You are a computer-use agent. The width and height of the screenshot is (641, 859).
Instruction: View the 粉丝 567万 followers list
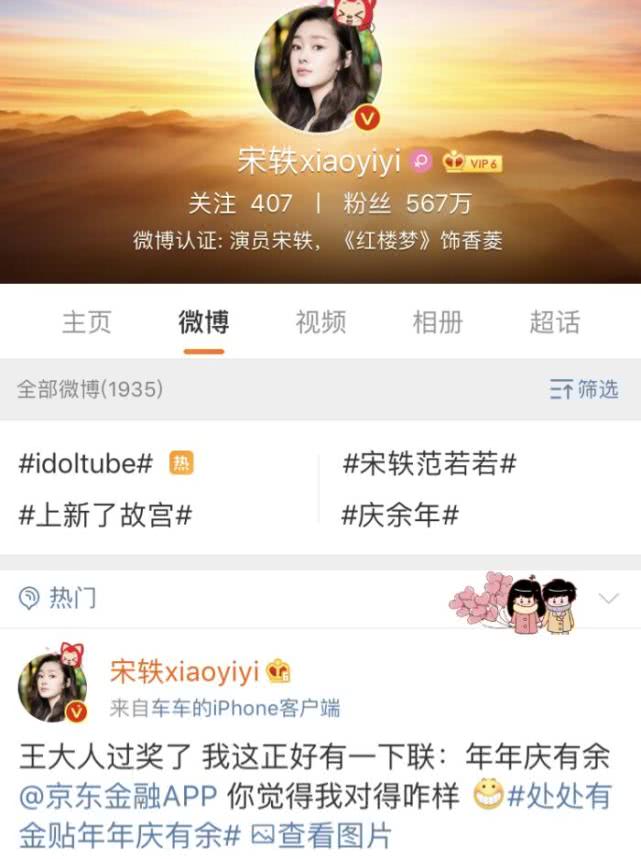[x=407, y=203]
